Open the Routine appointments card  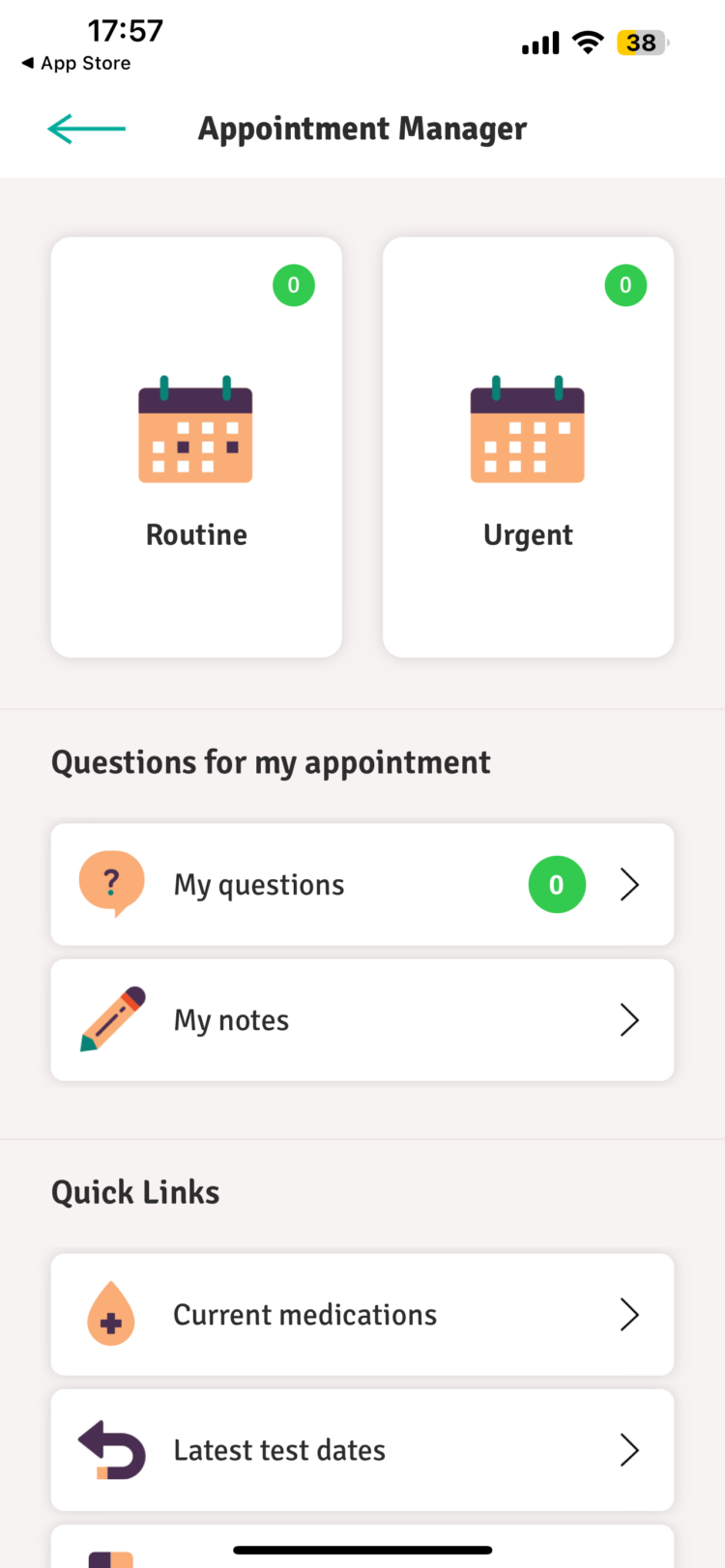pos(196,447)
